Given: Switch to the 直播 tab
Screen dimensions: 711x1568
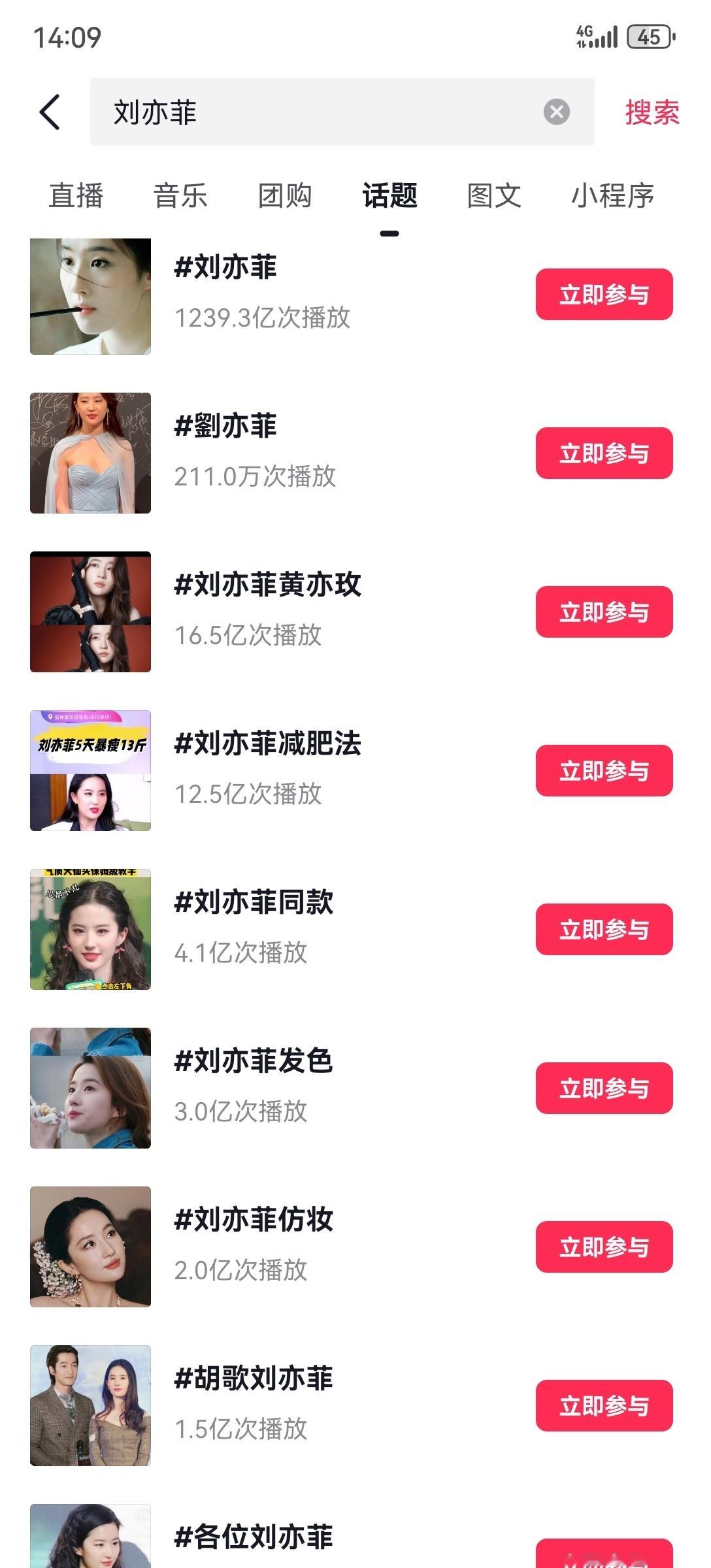Looking at the screenshot, I should (x=76, y=195).
